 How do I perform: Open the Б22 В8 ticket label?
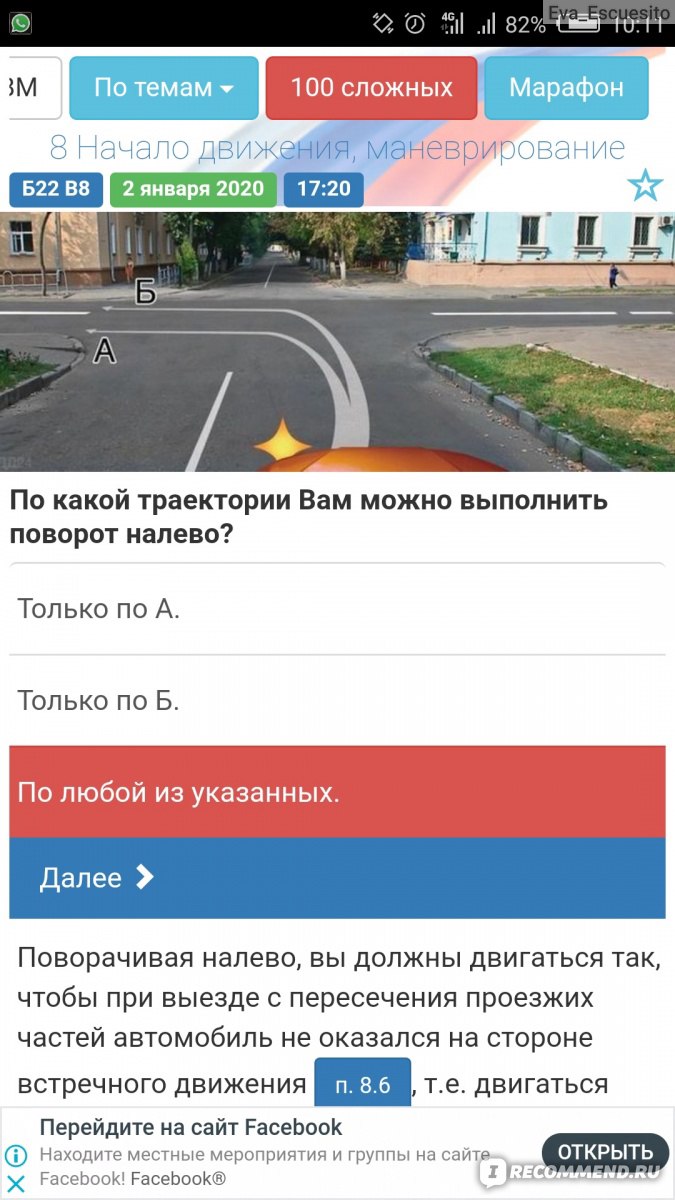click(x=56, y=188)
